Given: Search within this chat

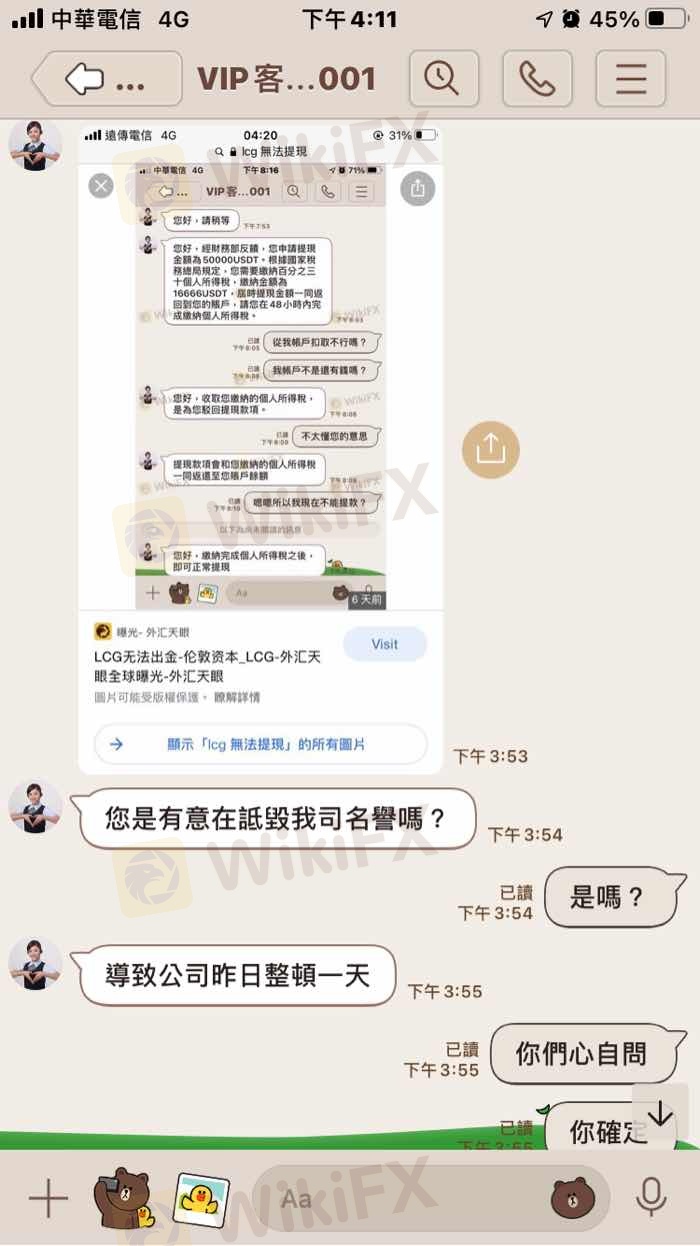Looking at the screenshot, I should (x=441, y=79).
